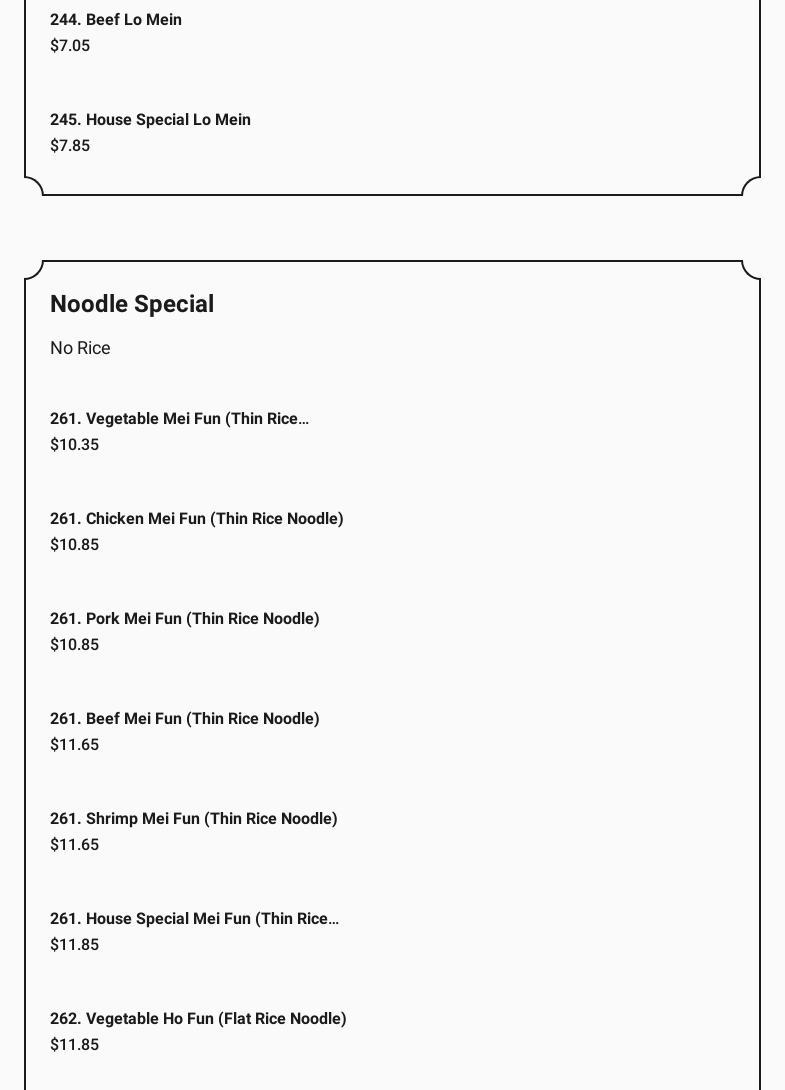Pick 261. Shrimp Mei Fun
This screenshot has height=1090, width=785.
point(193,819)
